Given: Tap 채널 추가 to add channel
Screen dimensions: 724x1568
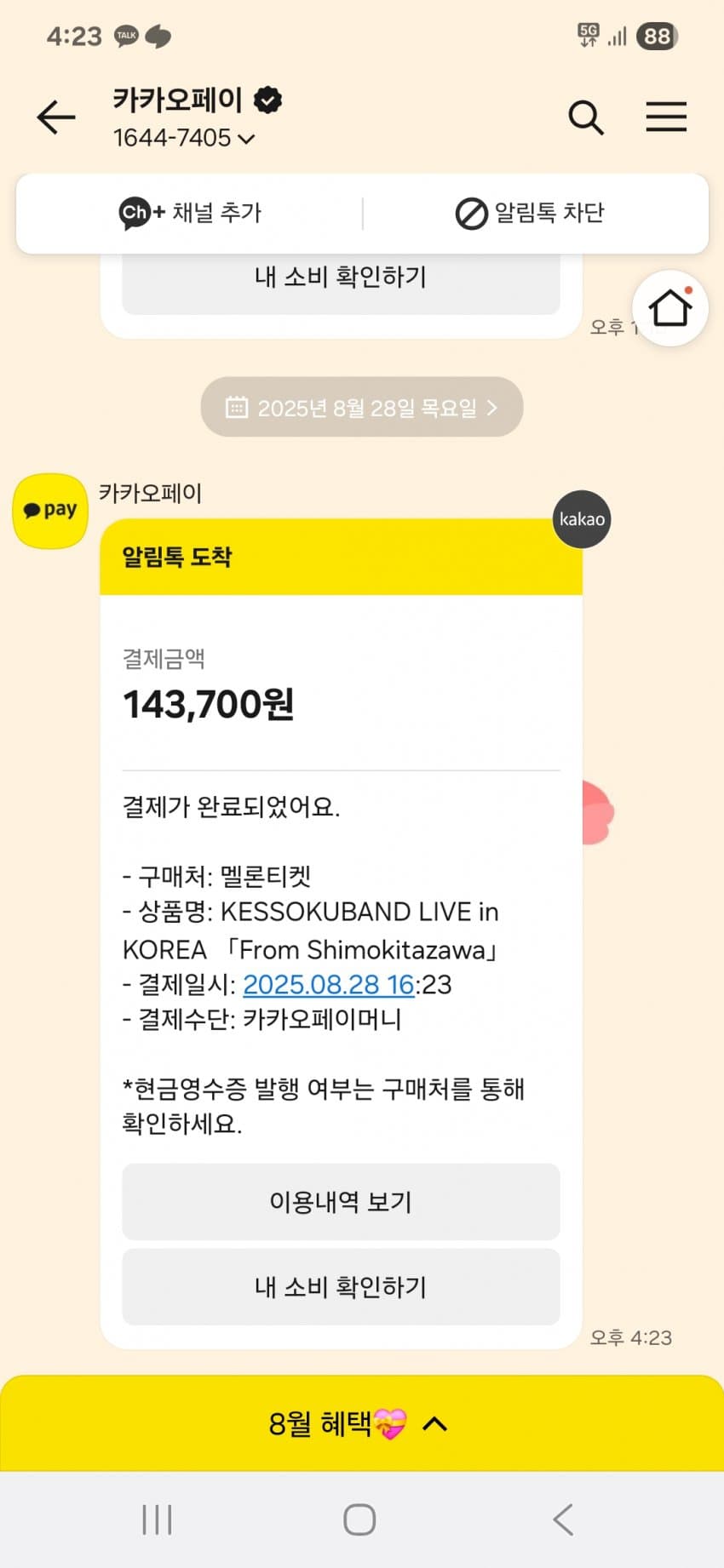Looking at the screenshot, I should pyautogui.click(x=191, y=213).
